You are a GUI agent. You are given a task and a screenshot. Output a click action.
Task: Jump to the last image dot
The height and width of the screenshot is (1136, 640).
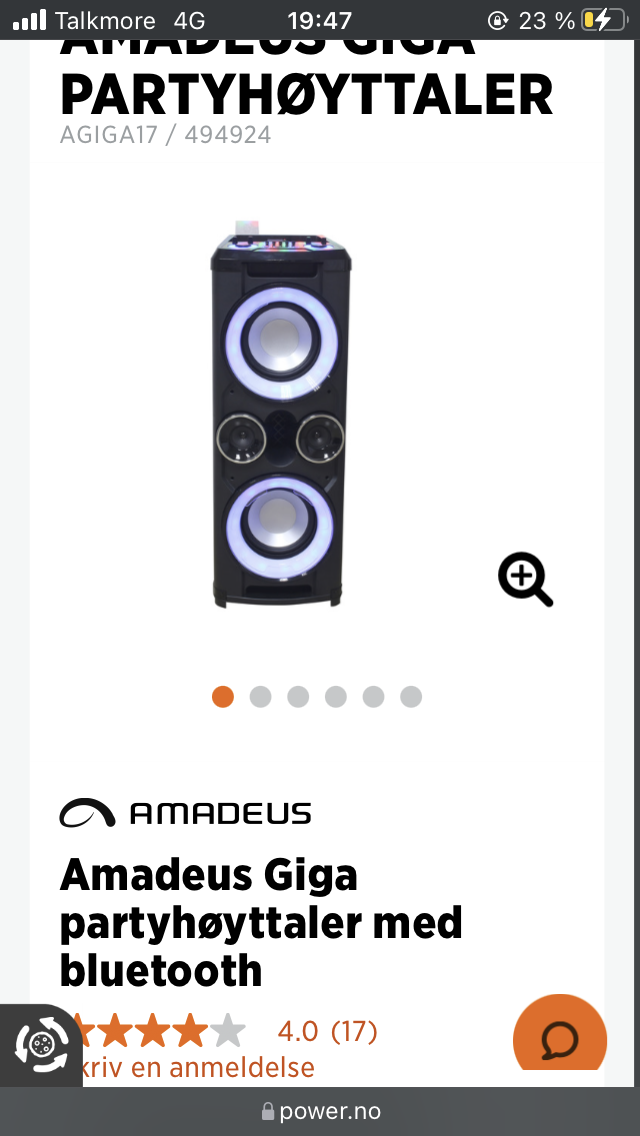(x=411, y=697)
